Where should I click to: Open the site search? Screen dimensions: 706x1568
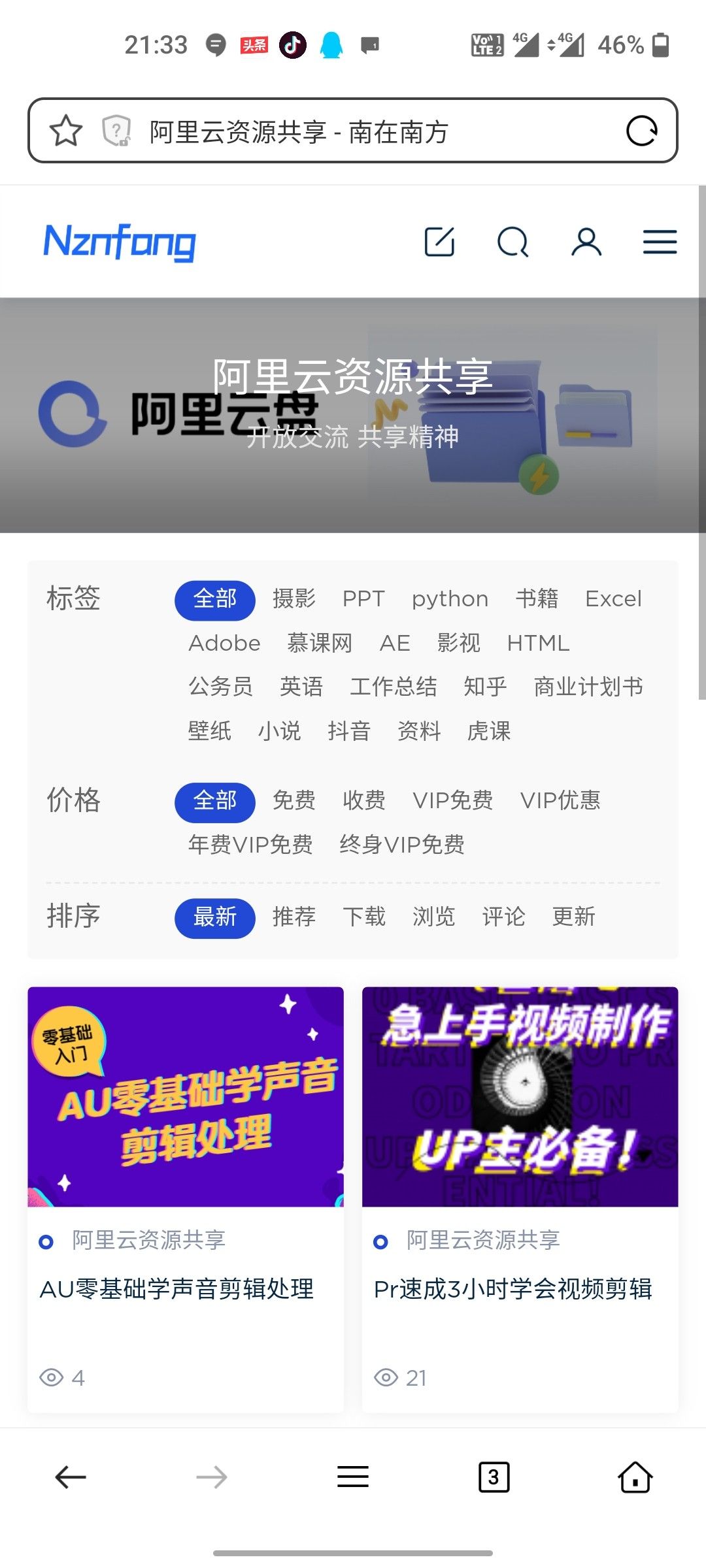pyautogui.click(x=513, y=242)
